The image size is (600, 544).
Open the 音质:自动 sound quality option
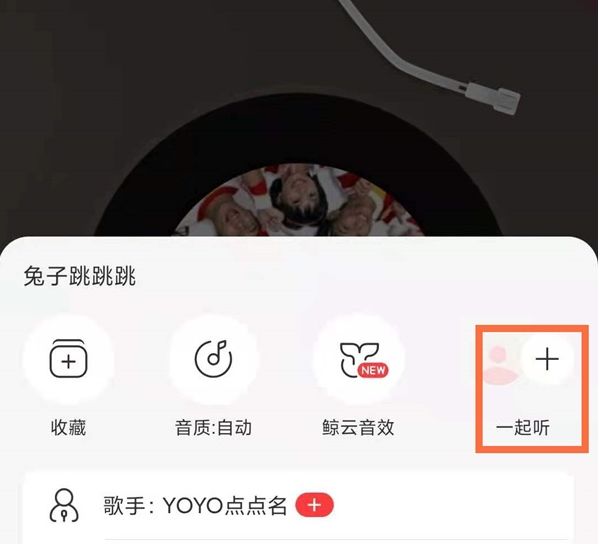[x=213, y=362]
